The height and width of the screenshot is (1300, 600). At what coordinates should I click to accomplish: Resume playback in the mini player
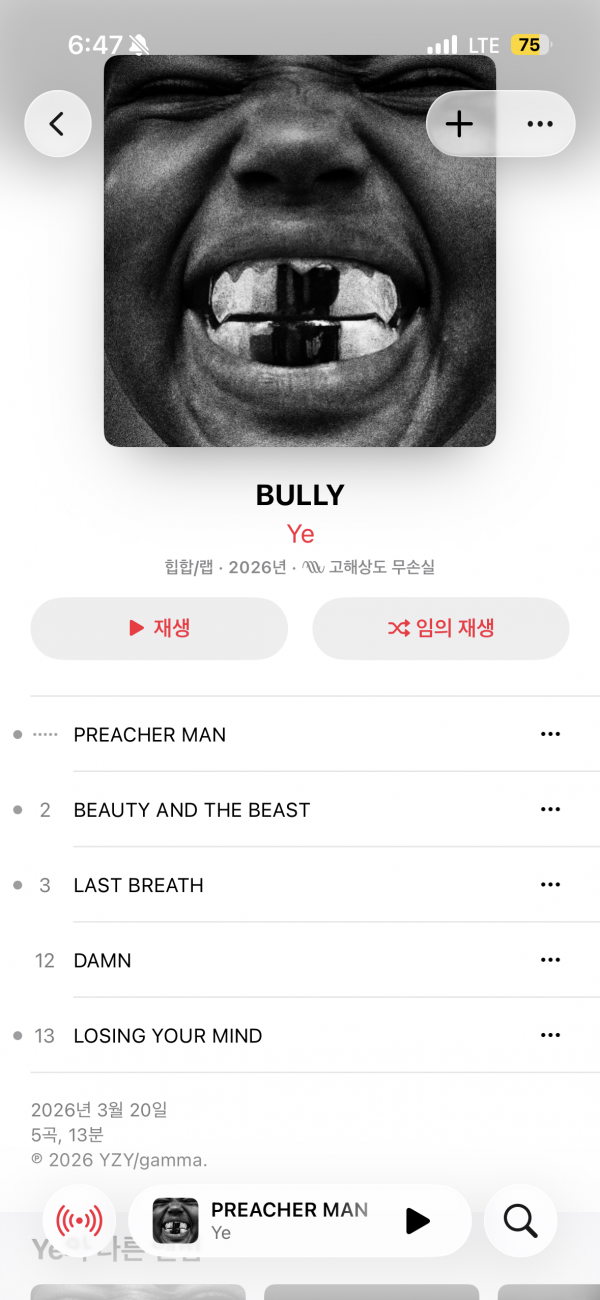coord(417,1221)
